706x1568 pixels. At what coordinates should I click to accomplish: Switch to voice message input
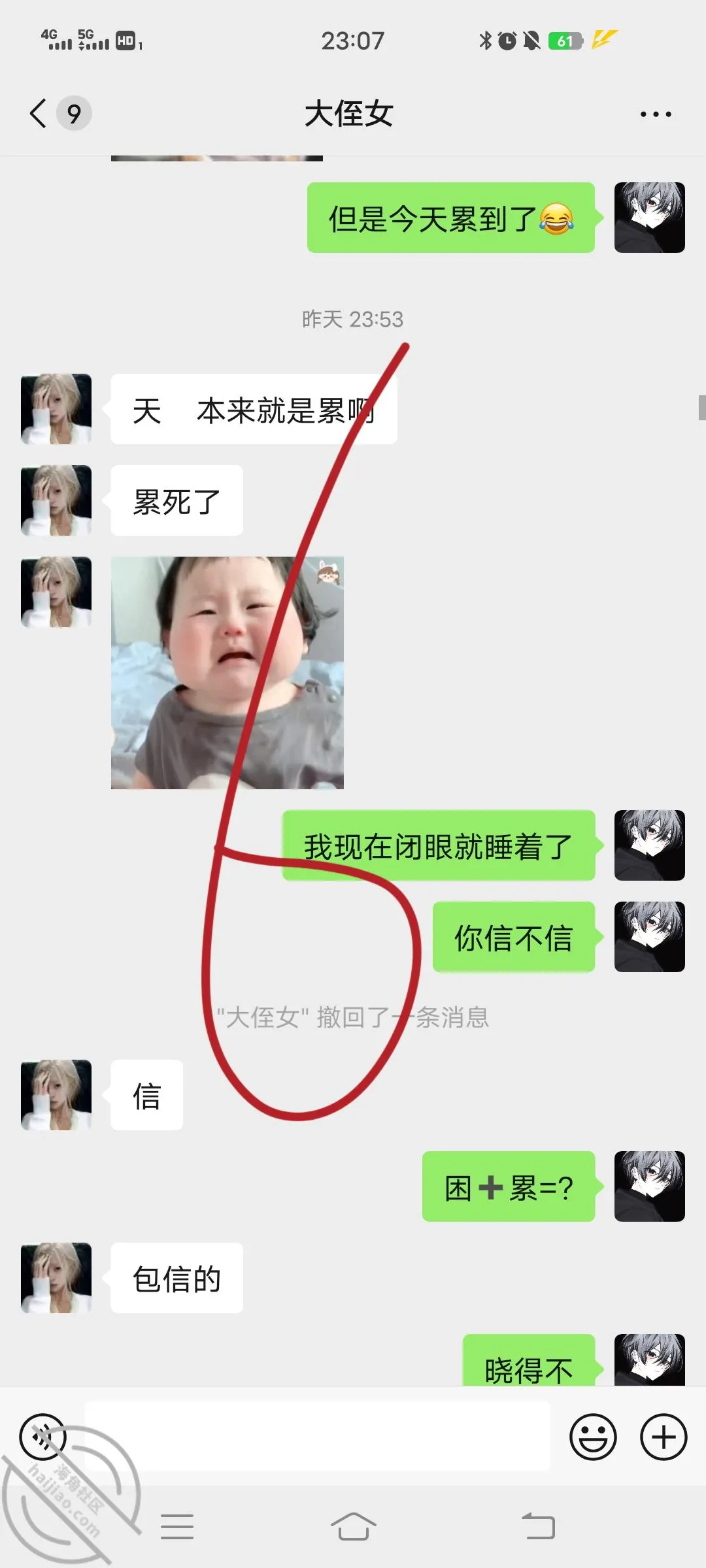pyautogui.click(x=43, y=1437)
